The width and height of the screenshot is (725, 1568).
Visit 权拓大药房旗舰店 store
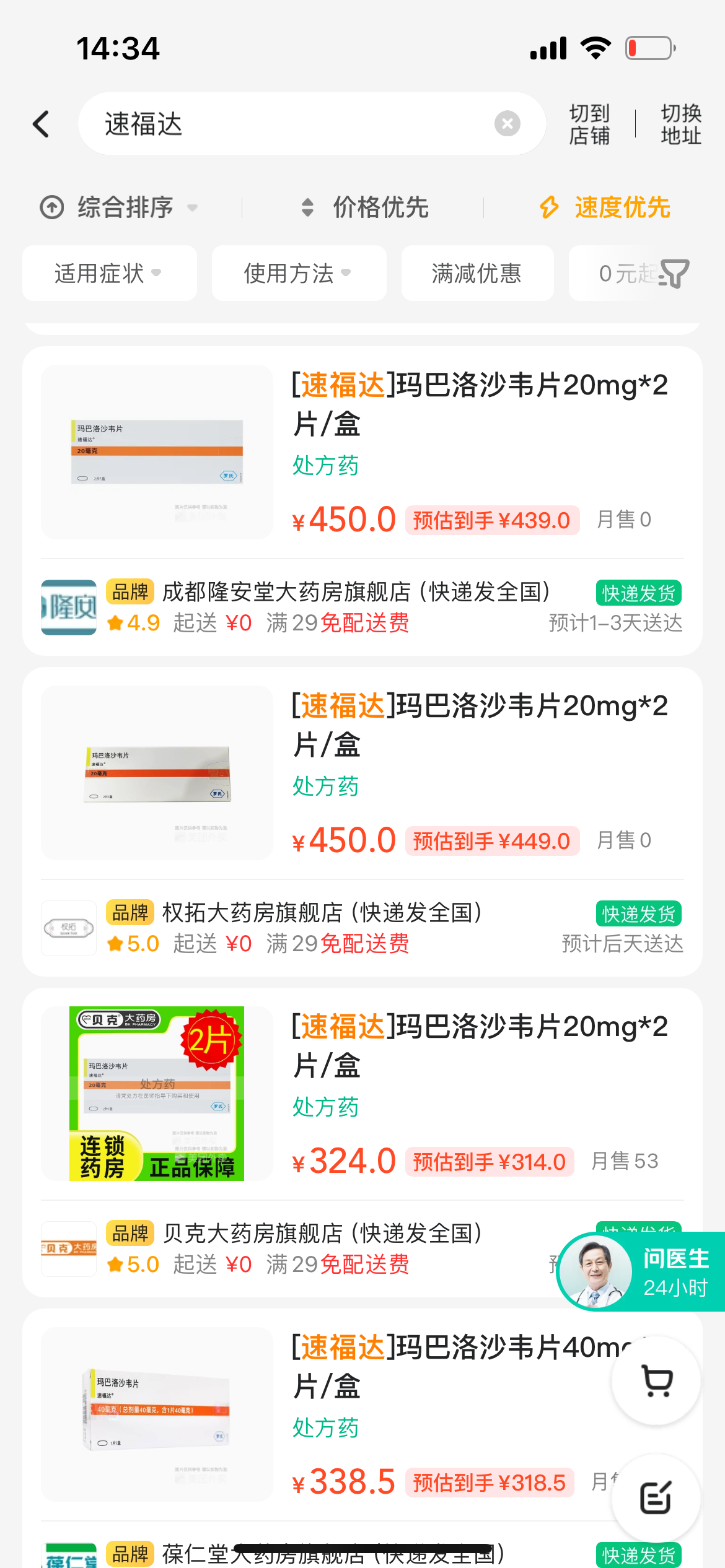(x=322, y=913)
